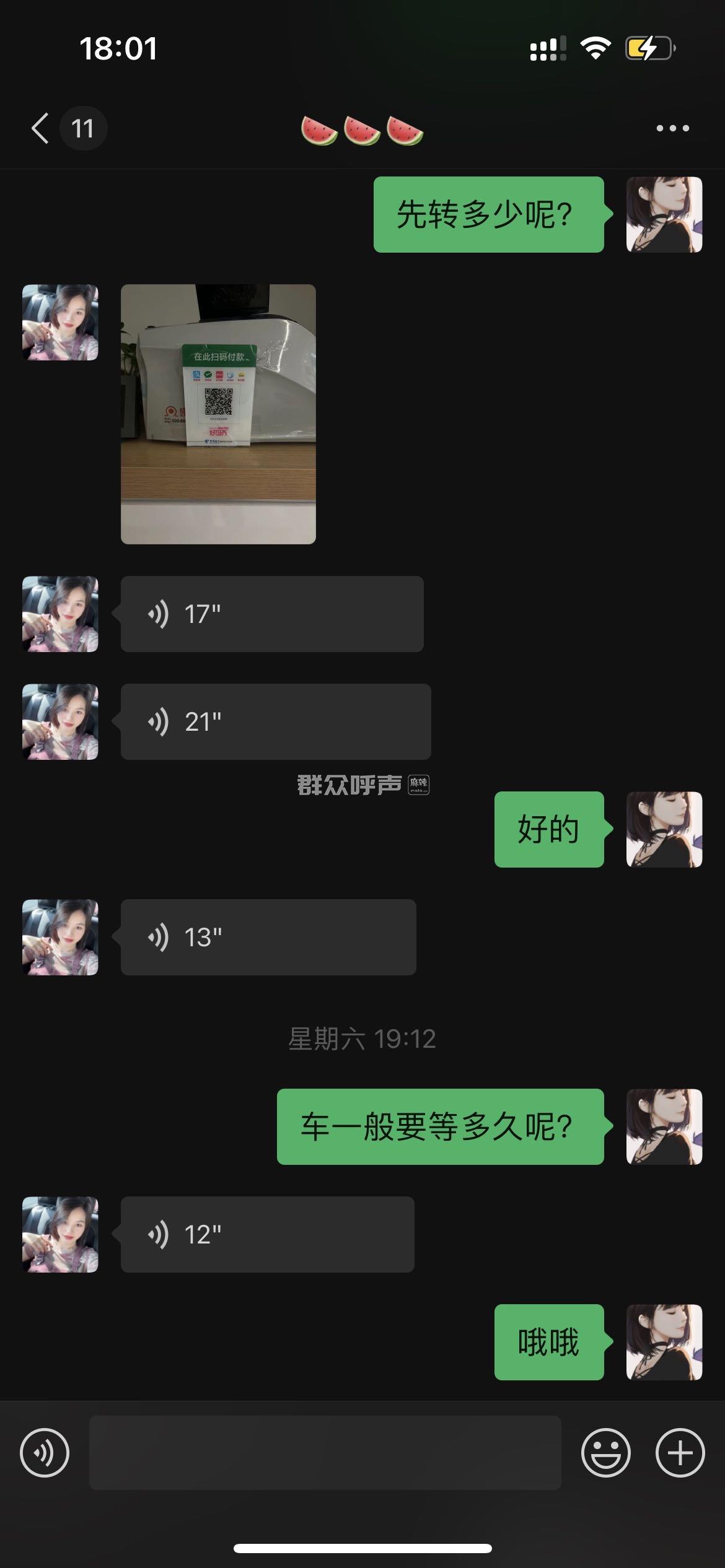The image size is (725, 1568).
Task: Open the plus attachments menu
Action: coord(680,1453)
